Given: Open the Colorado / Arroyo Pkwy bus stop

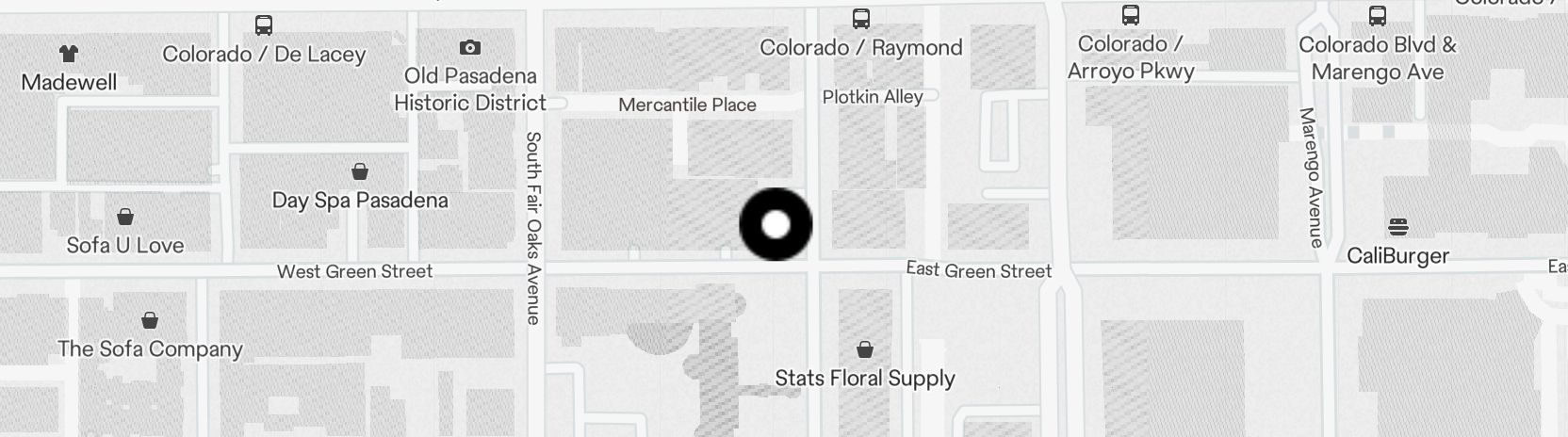Looking at the screenshot, I should 1131,16.
